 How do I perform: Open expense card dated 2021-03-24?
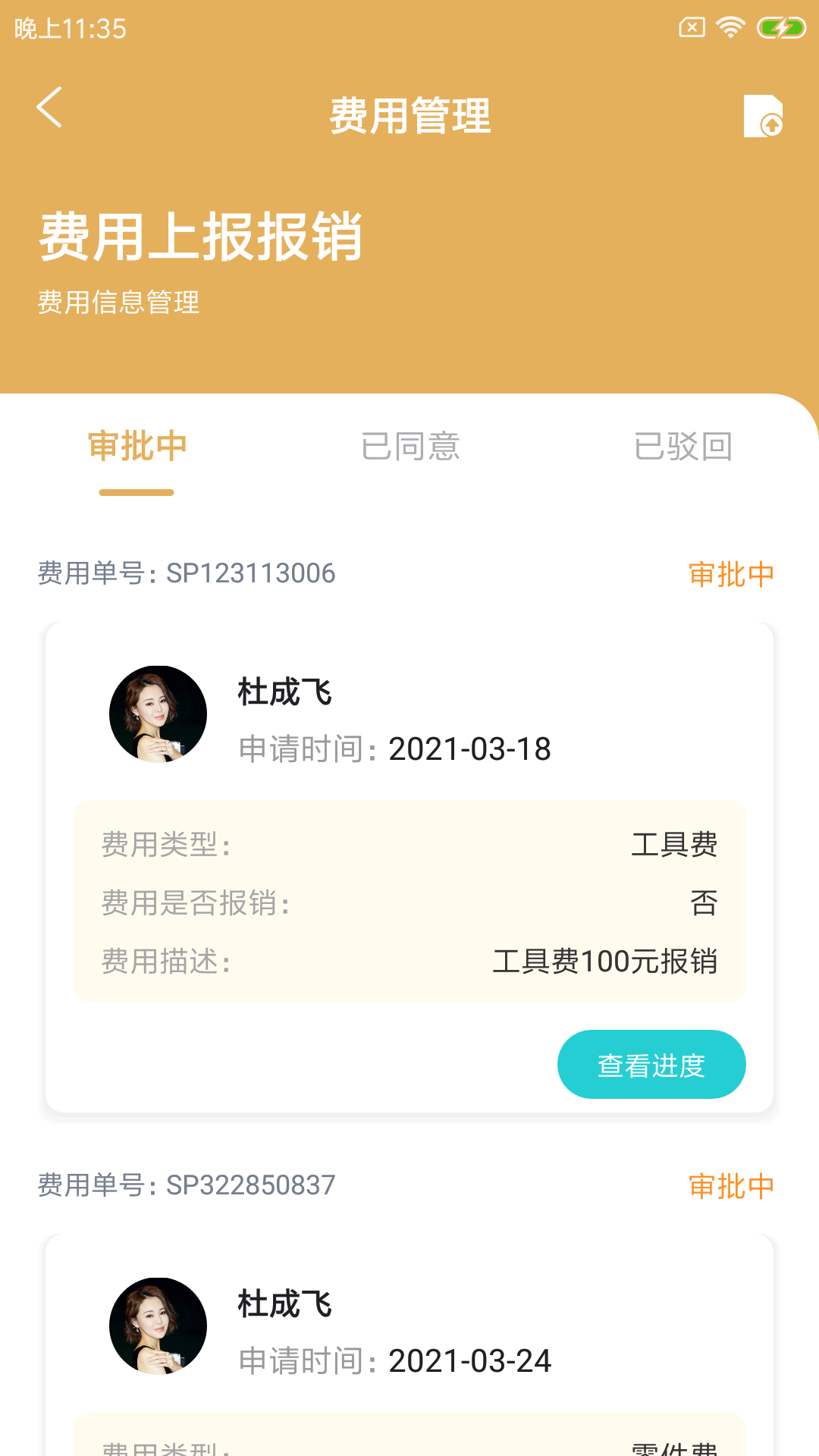pos(409,1335)
